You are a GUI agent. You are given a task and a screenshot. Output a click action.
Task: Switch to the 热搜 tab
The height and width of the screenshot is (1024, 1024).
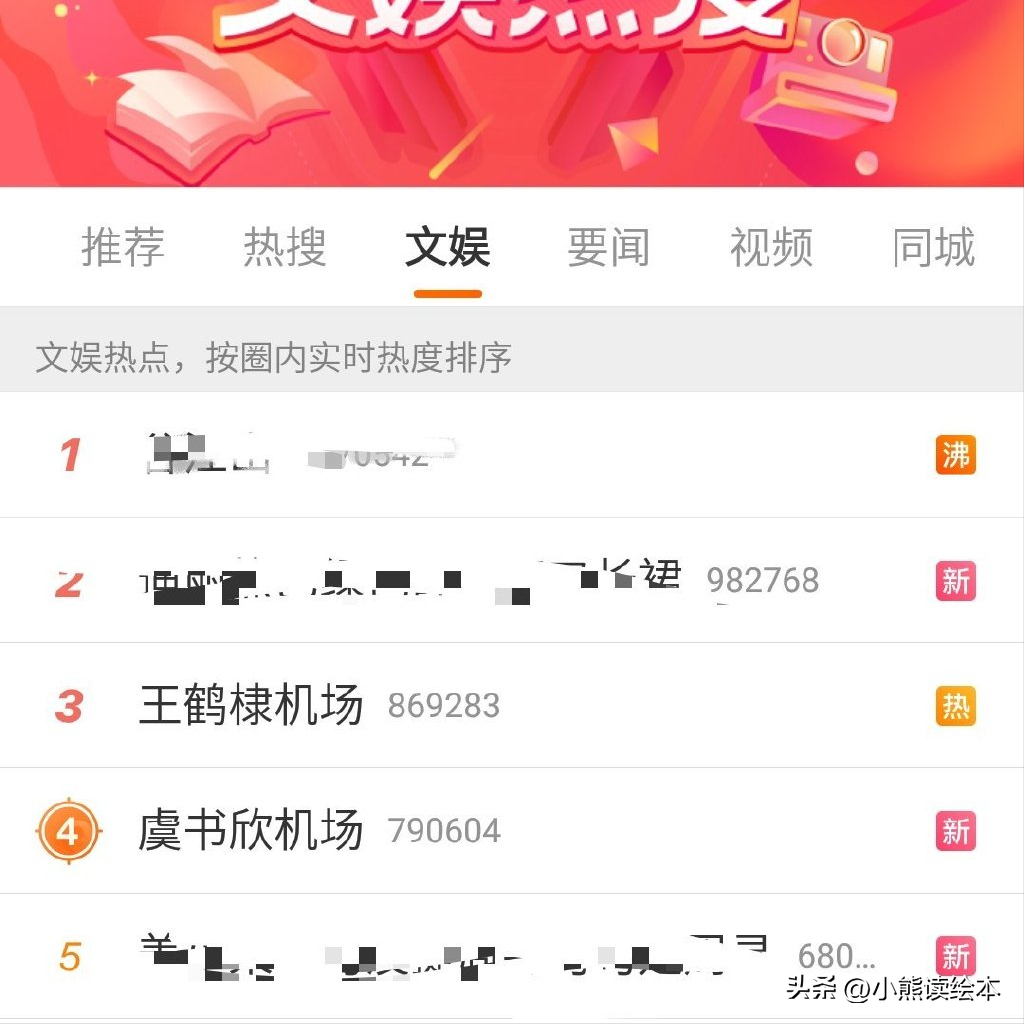pyautogui.click(x=285, y=247)
